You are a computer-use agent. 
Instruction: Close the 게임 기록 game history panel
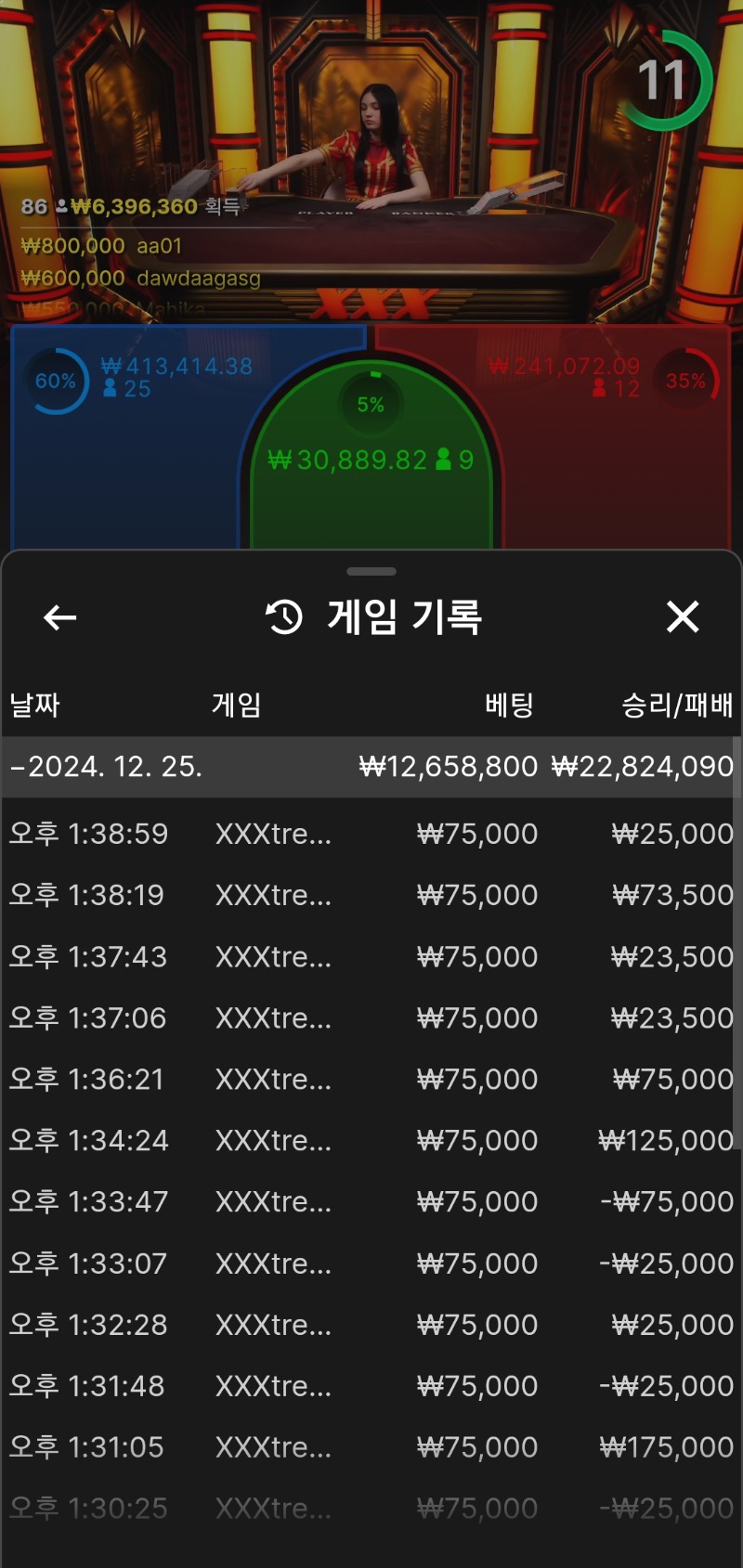[683, 616]
